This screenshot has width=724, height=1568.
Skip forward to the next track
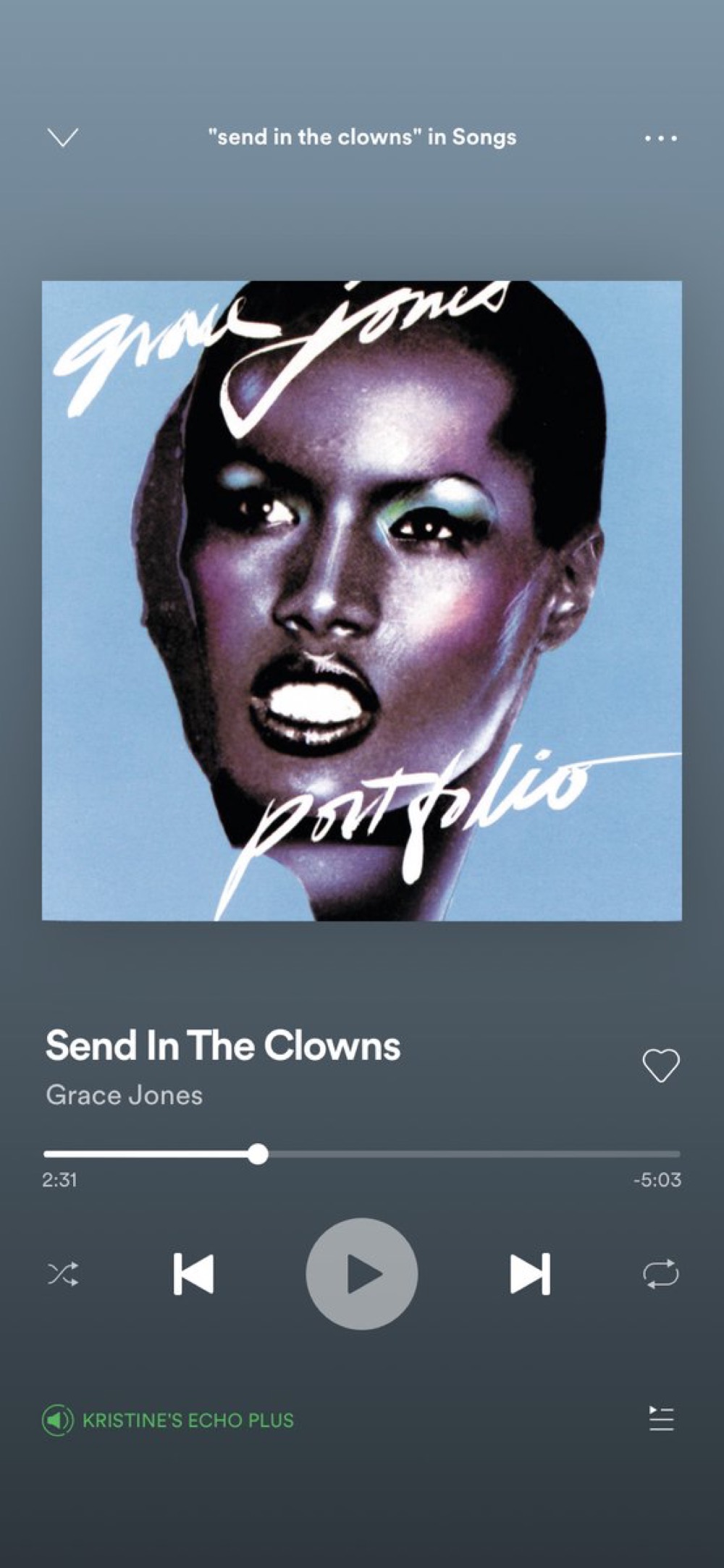click(x=530, y=1274)
